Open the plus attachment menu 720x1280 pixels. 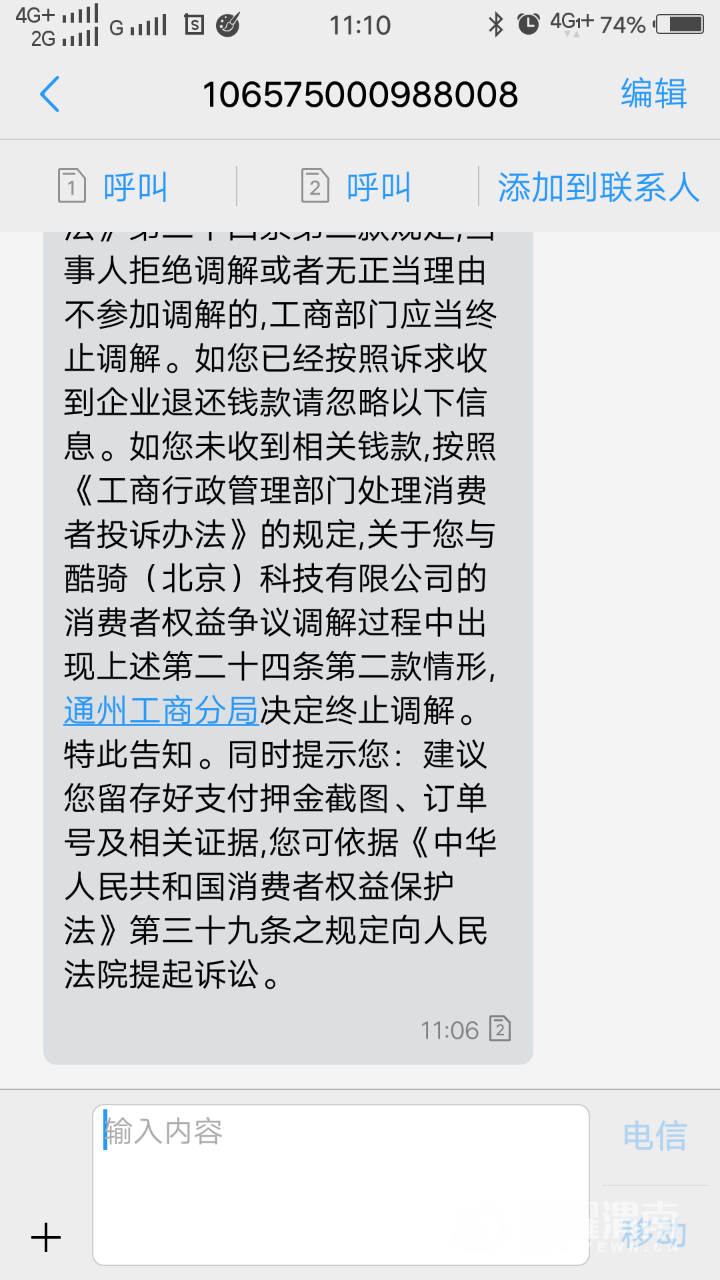46,1237
